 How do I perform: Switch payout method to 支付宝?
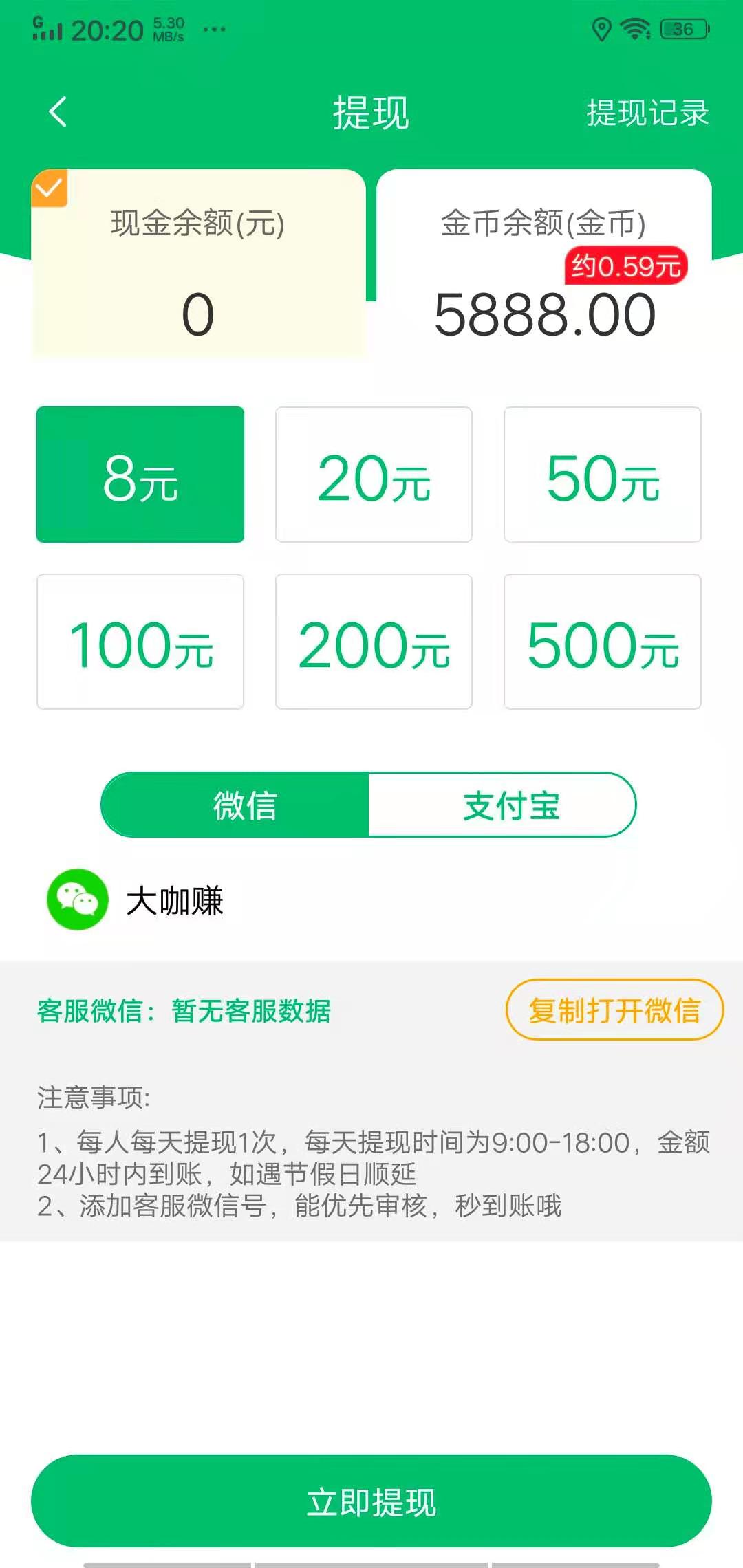(x=504, y=806)
